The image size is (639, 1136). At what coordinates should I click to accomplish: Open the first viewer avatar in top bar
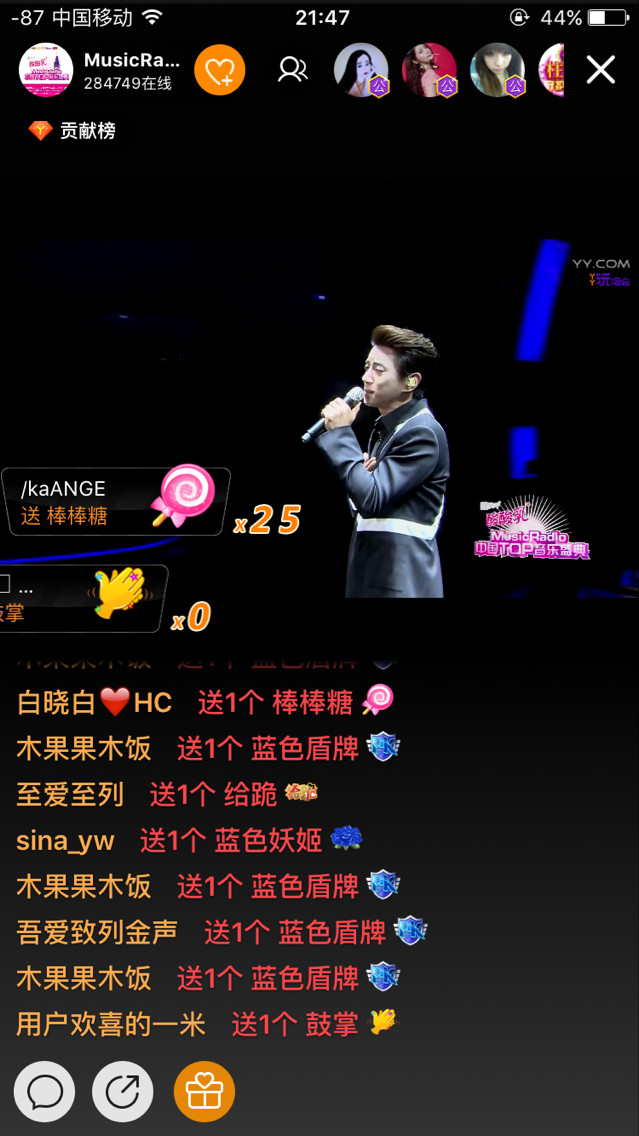pos(361,70)
